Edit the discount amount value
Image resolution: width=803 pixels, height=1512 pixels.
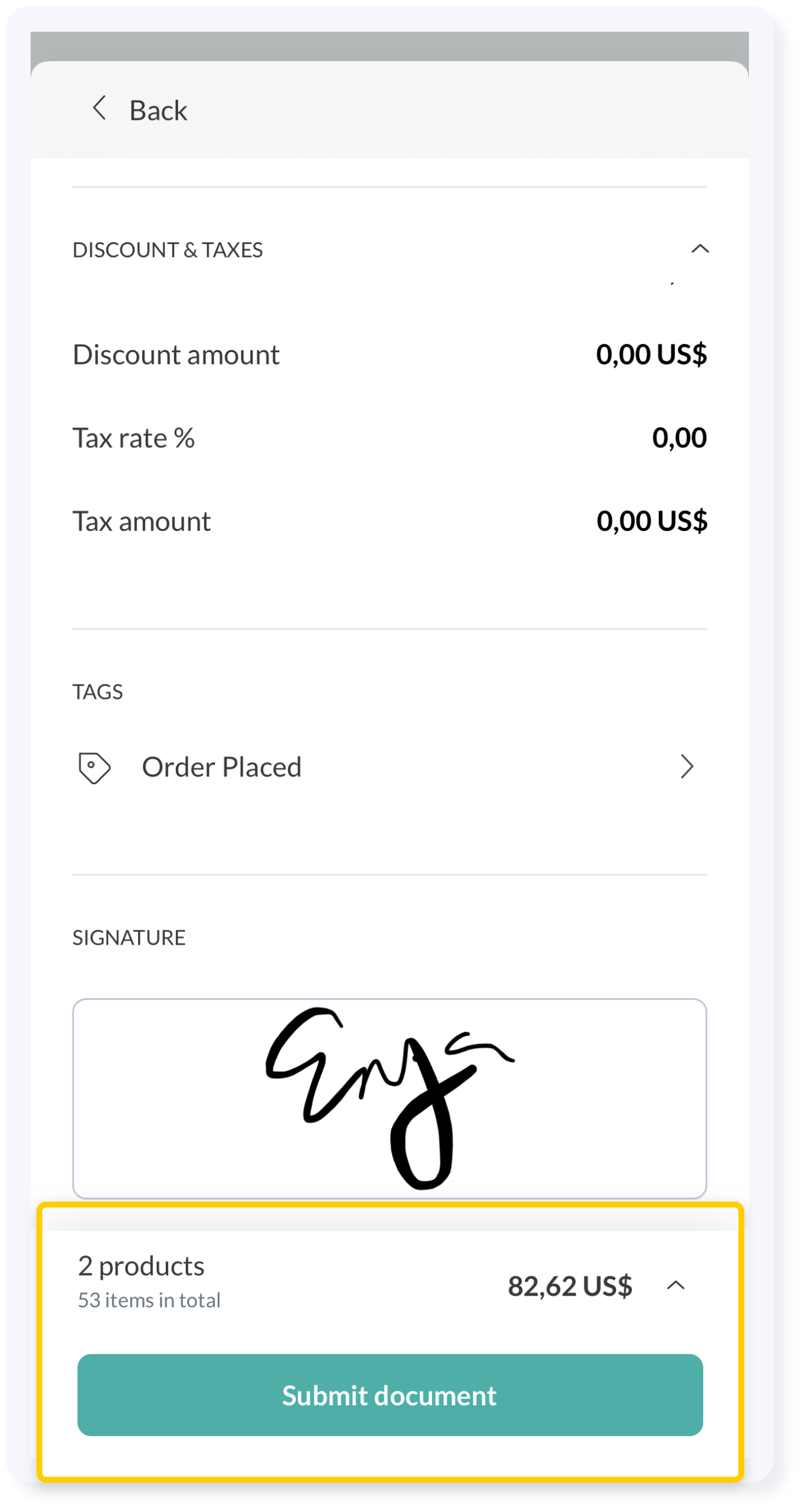click(651, 354)
